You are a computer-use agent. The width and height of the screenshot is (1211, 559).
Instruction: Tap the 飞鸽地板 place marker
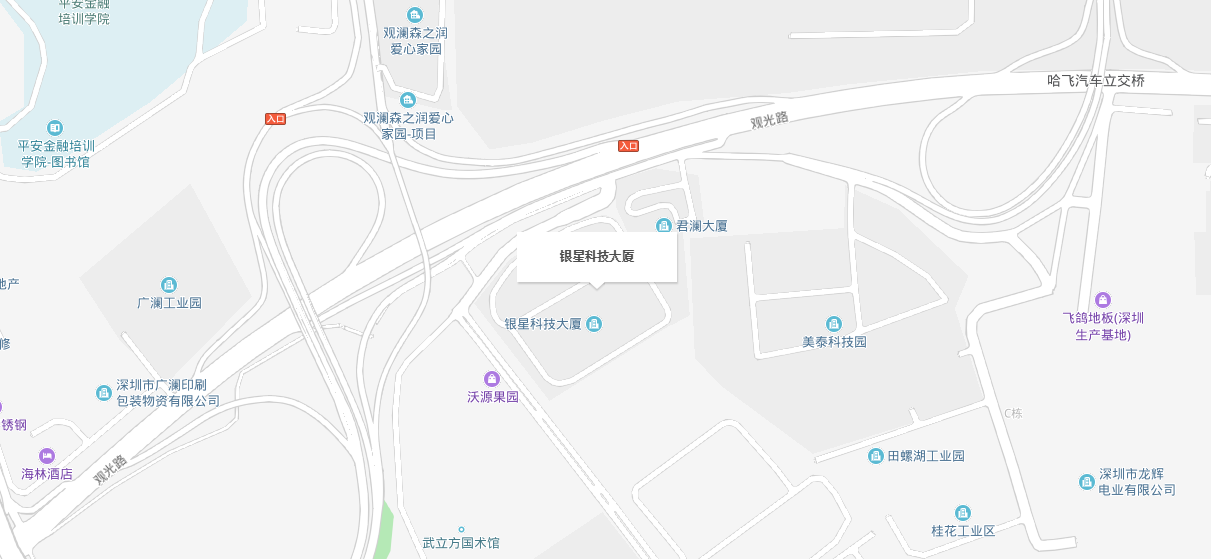pos(1103,300)
